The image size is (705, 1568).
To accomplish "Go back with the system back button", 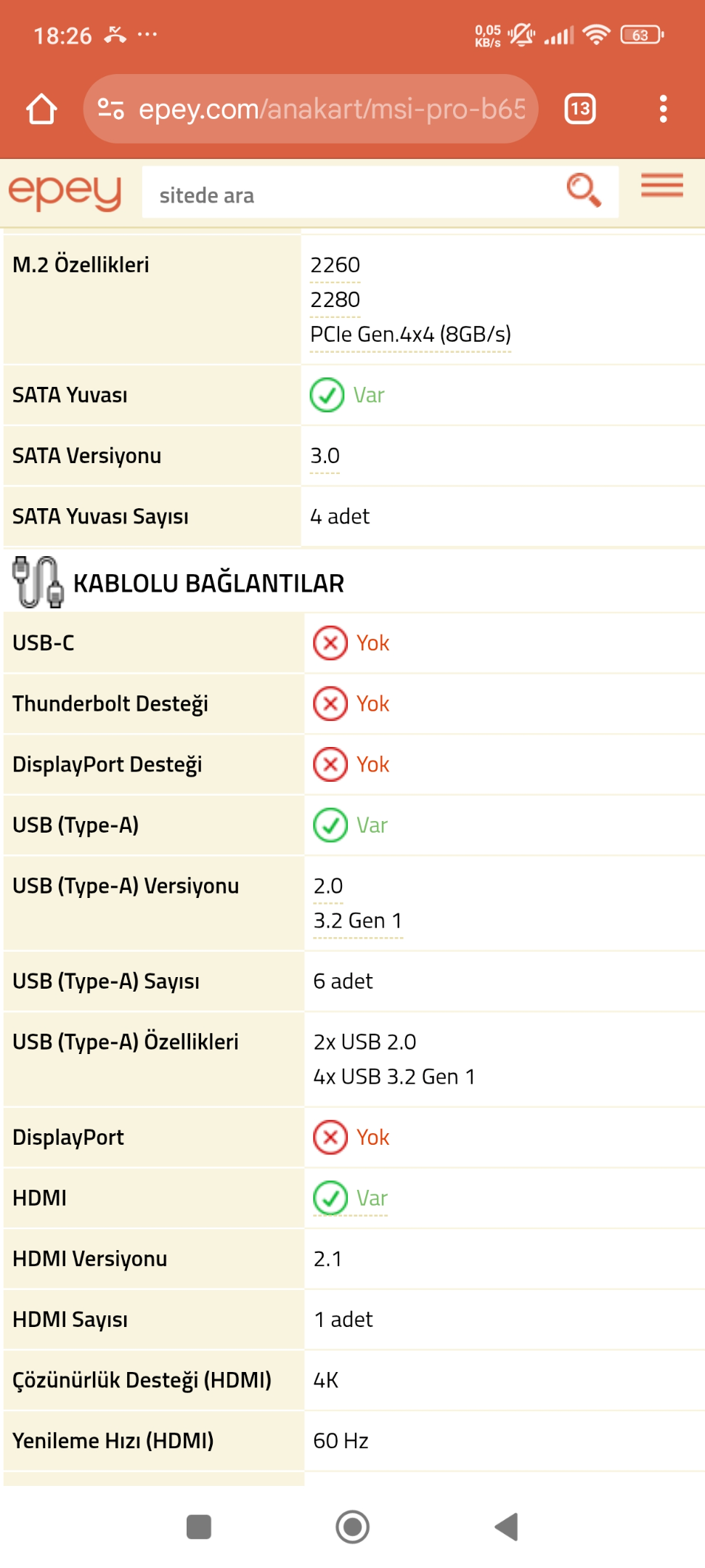I will pos(507,1527).
